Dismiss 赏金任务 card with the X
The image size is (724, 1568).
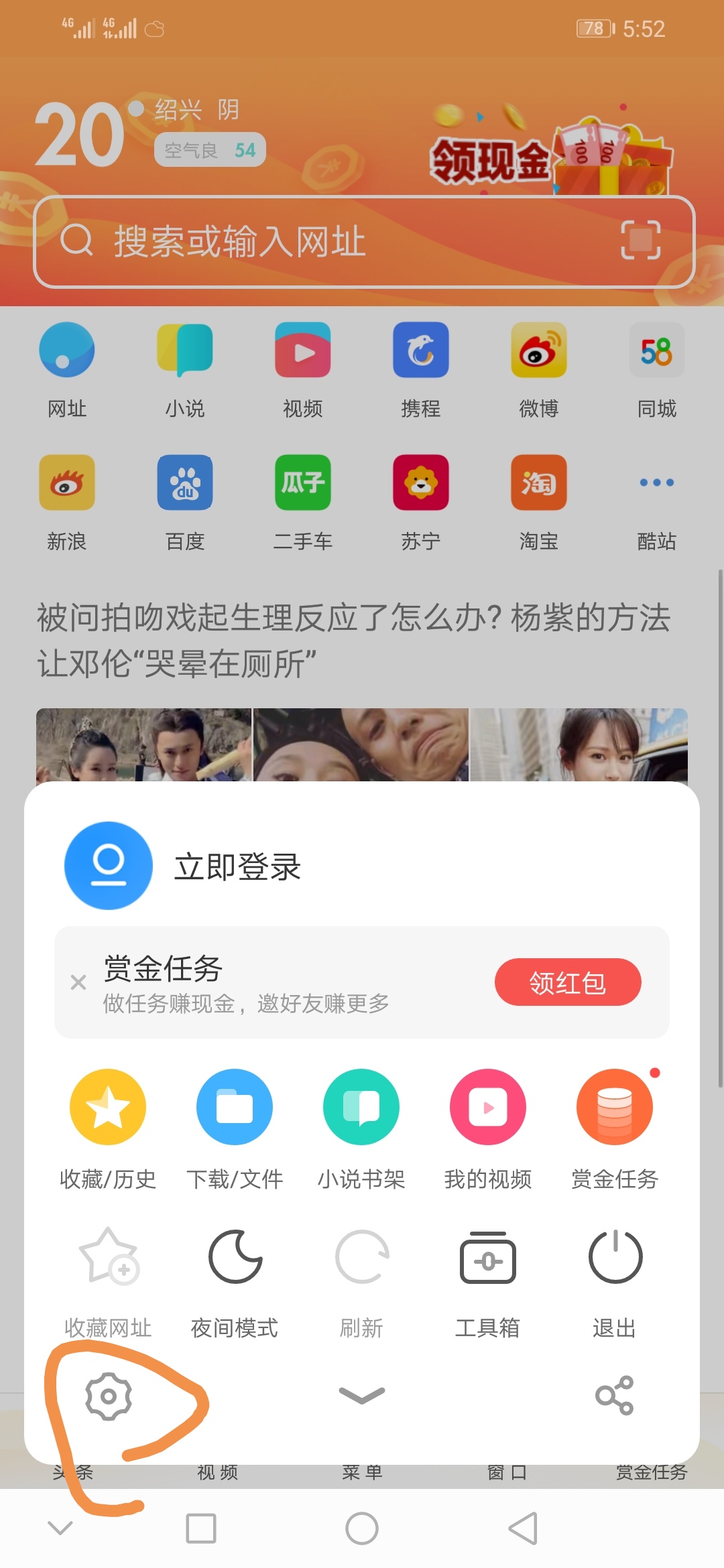coord(78,982)
